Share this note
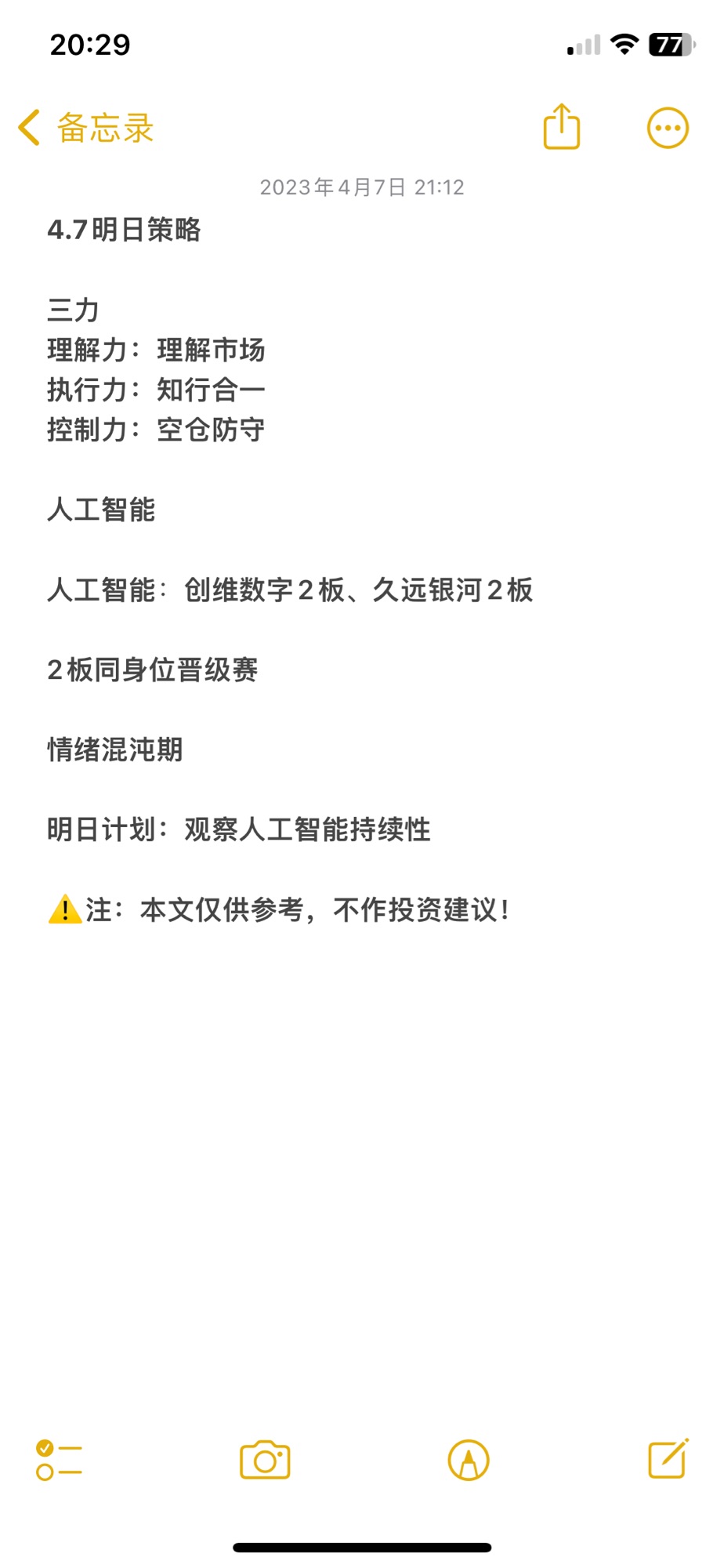Image resolution: width=724 pixels, height=1568 pixels. point(562,126)
